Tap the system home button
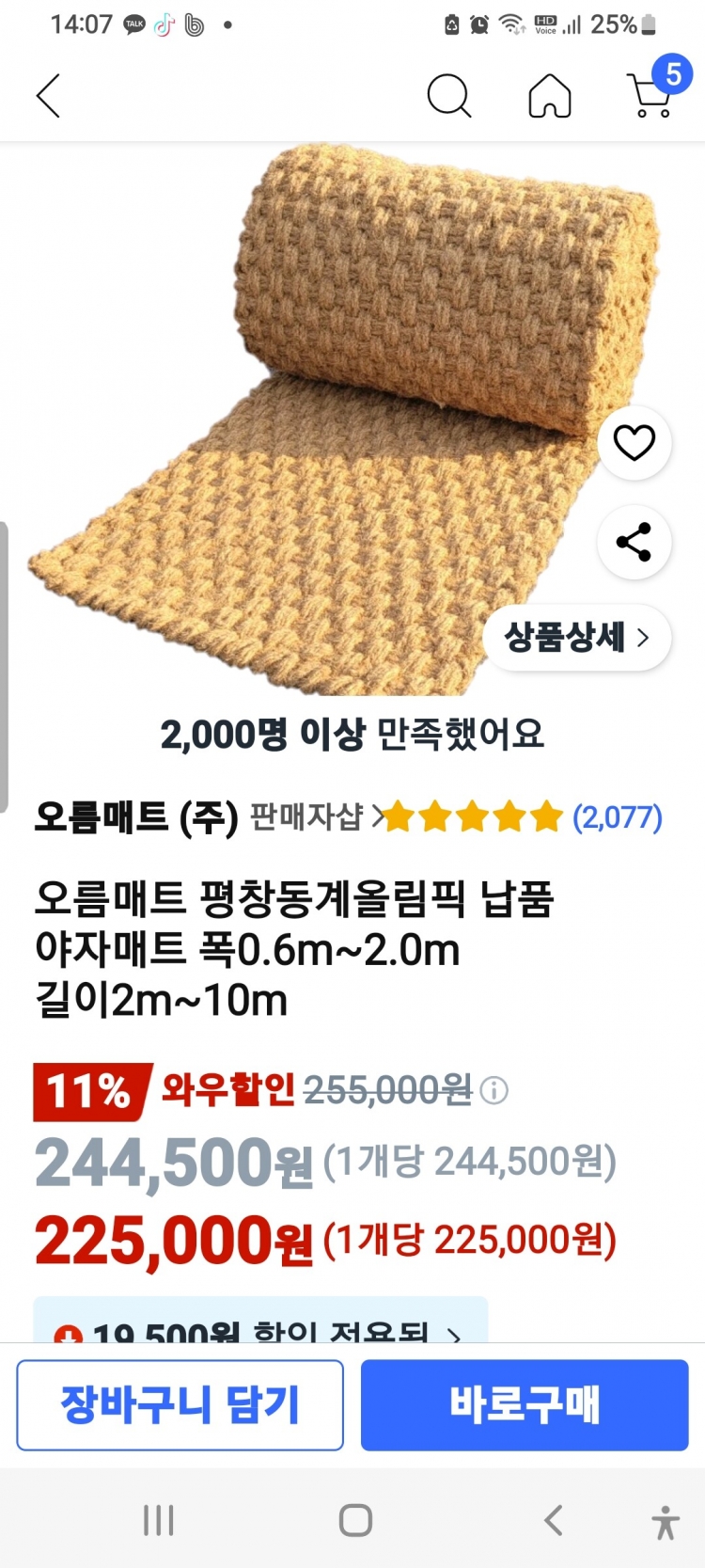 coord(355,1520)
